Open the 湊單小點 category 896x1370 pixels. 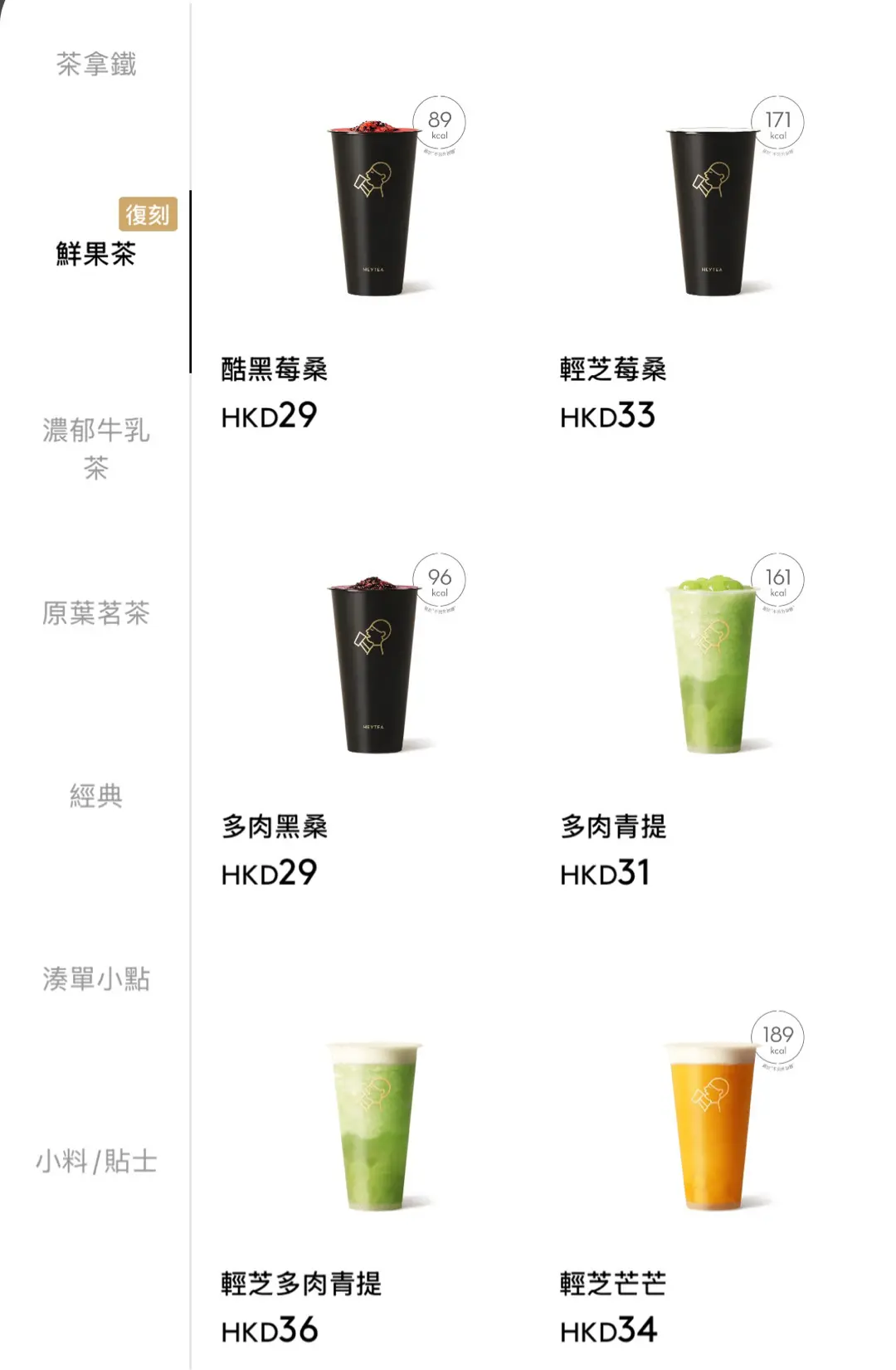(96, 978)
